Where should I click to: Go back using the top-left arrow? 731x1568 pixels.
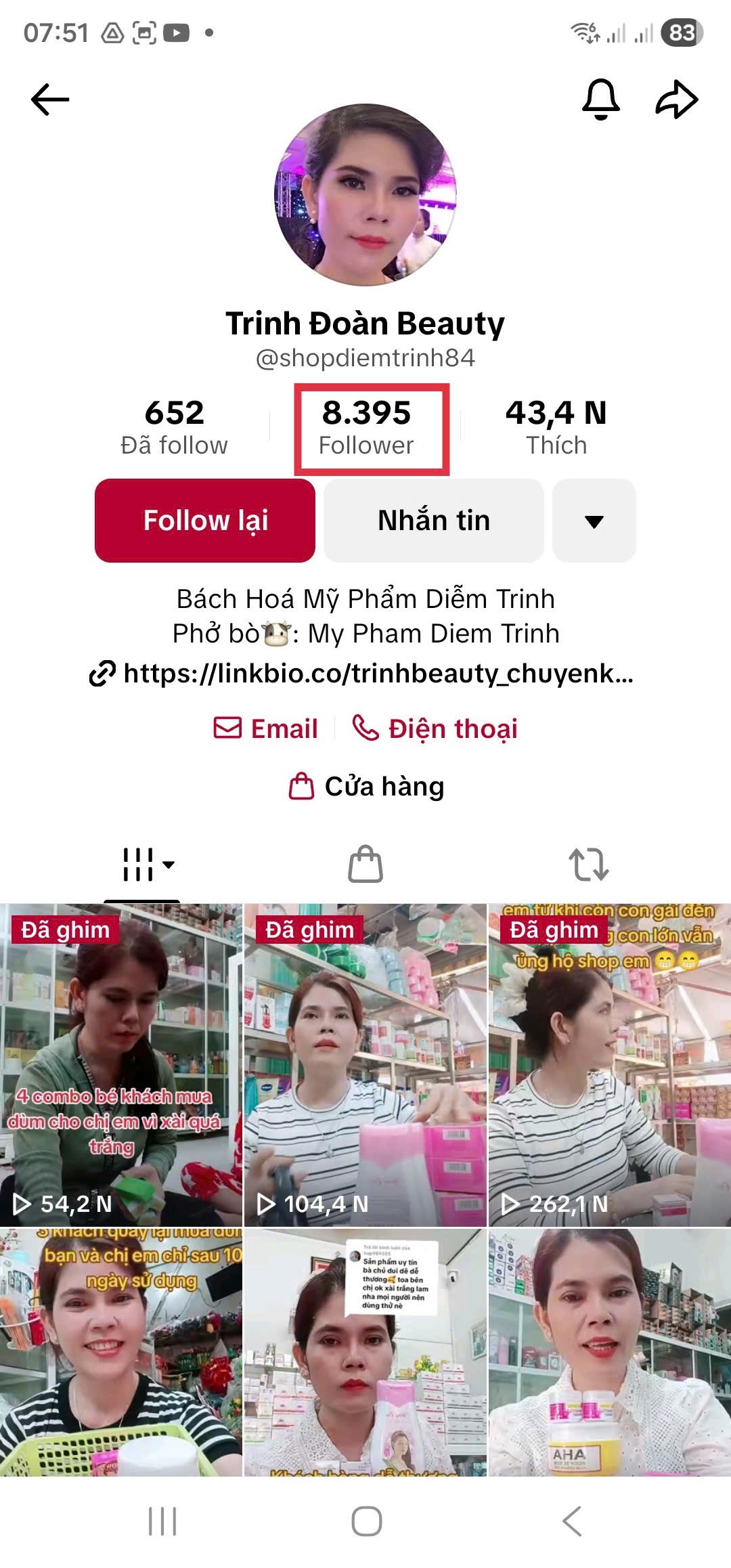point(50,100)
